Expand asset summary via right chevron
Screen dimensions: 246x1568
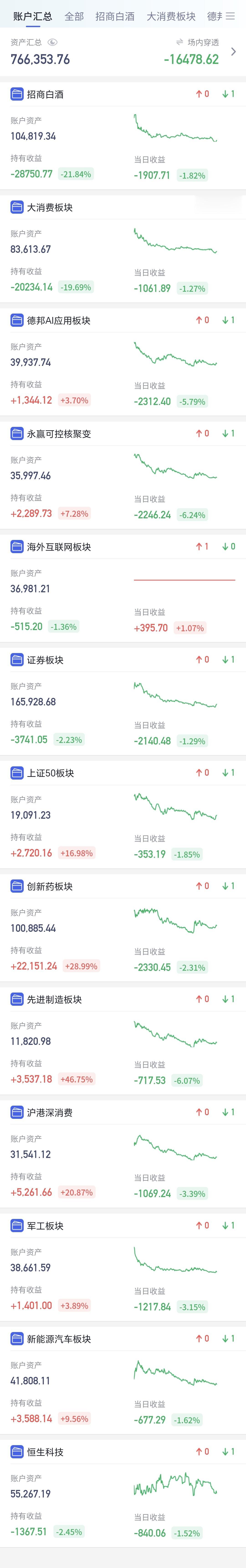(x=233, y=52)
